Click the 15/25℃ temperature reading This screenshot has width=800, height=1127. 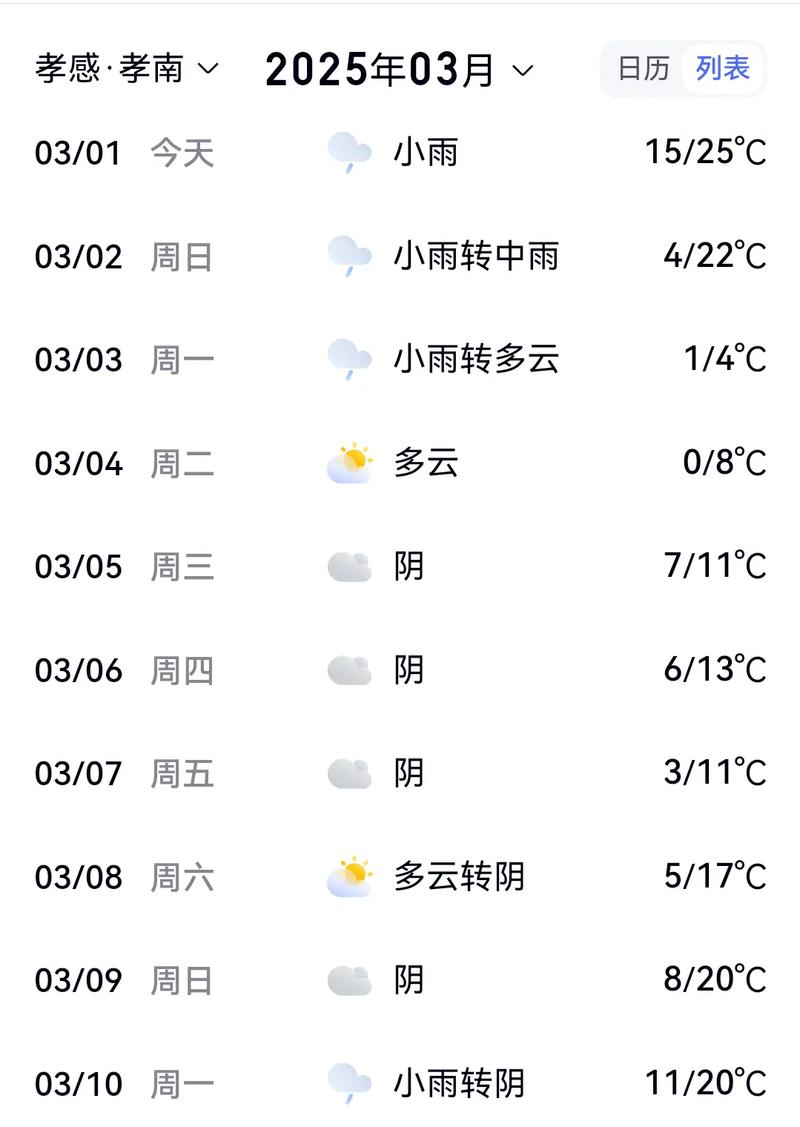pyautogui.click(x=706, y=152)
